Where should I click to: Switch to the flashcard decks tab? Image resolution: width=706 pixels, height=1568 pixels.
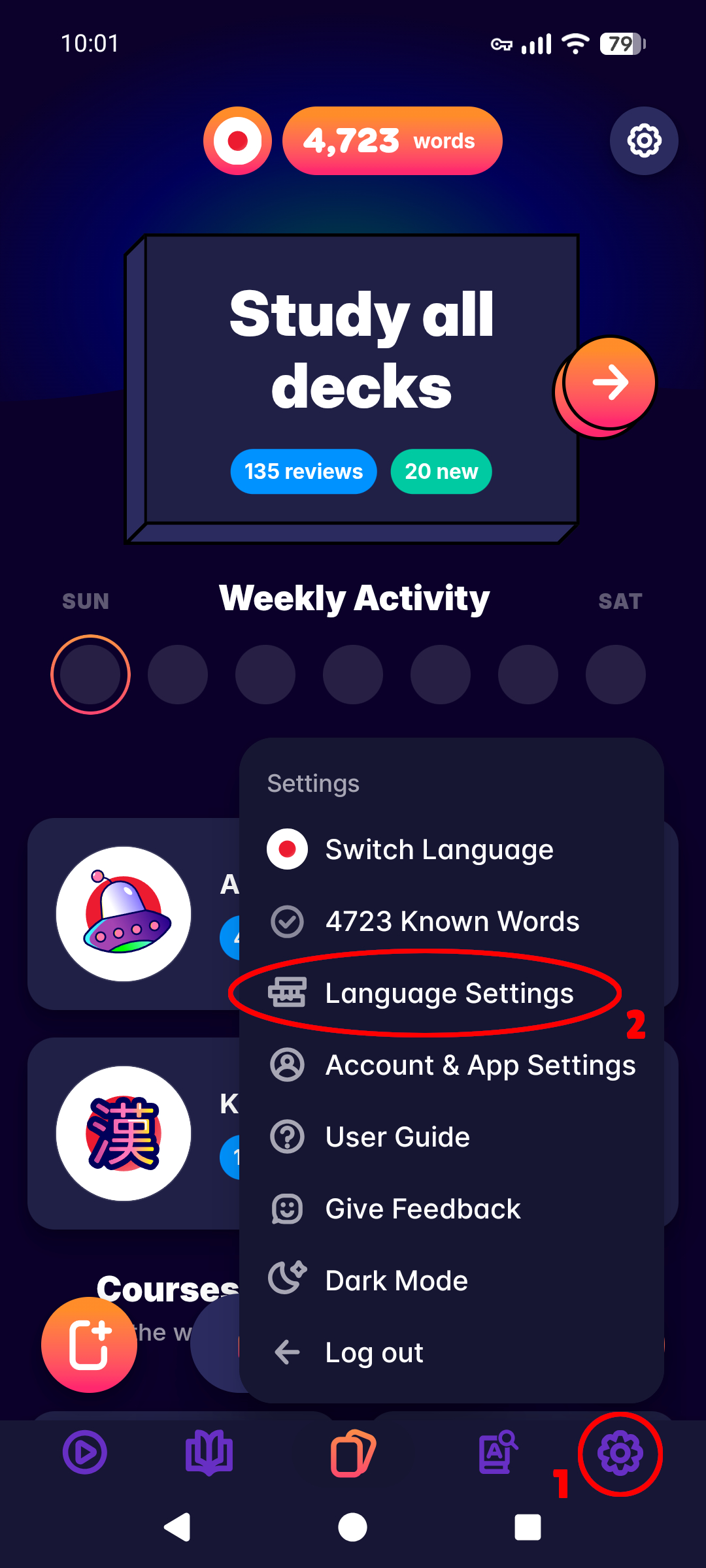click(353, 1452)
